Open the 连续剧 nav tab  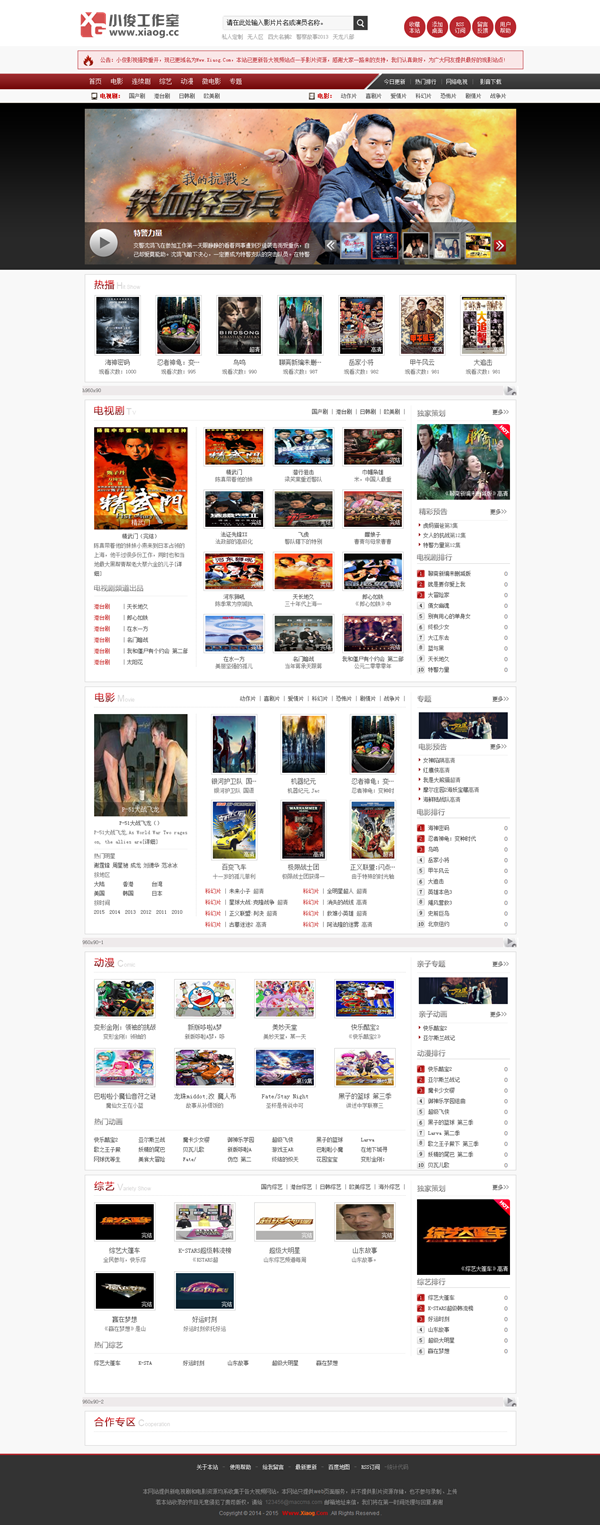coord(141,81)
